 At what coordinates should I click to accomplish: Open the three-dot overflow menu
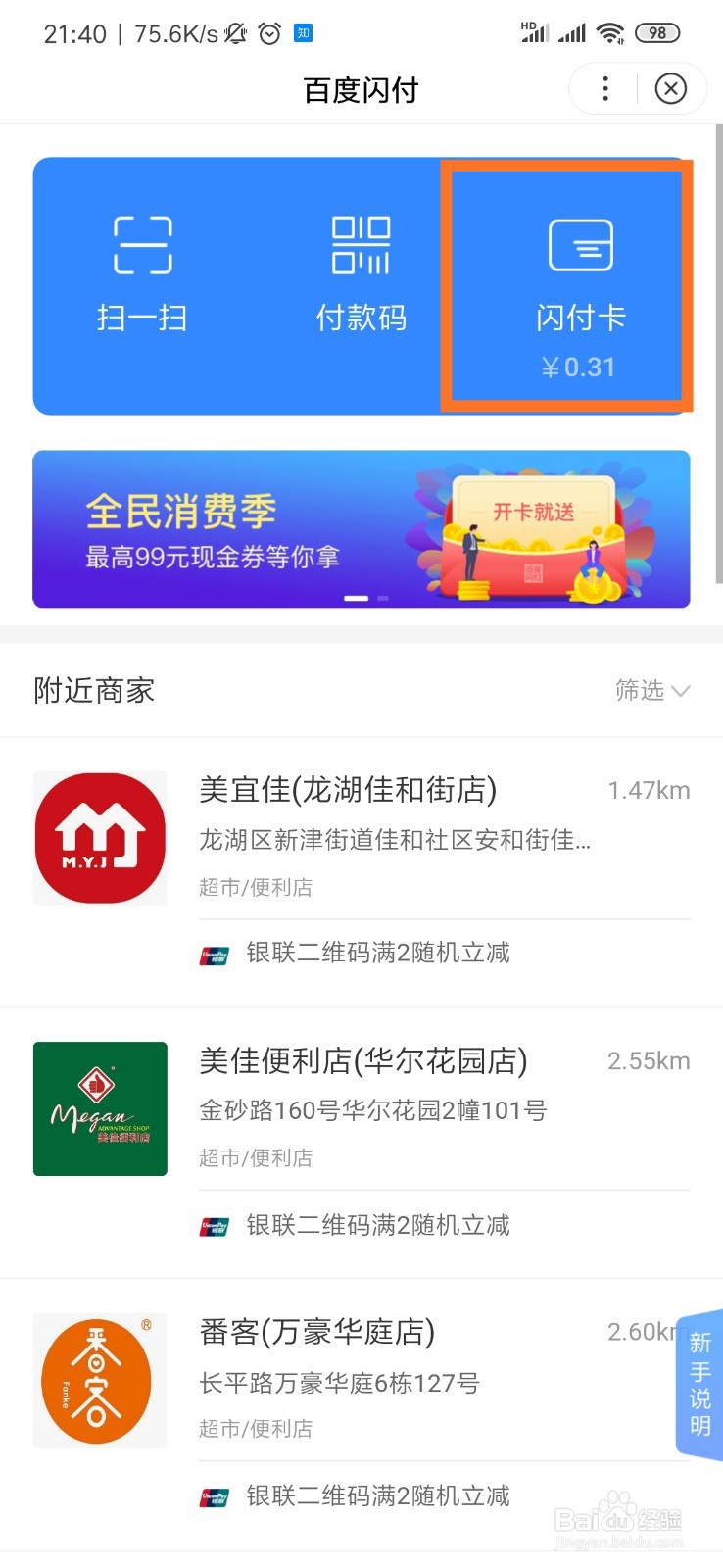(x=604, y=88)
